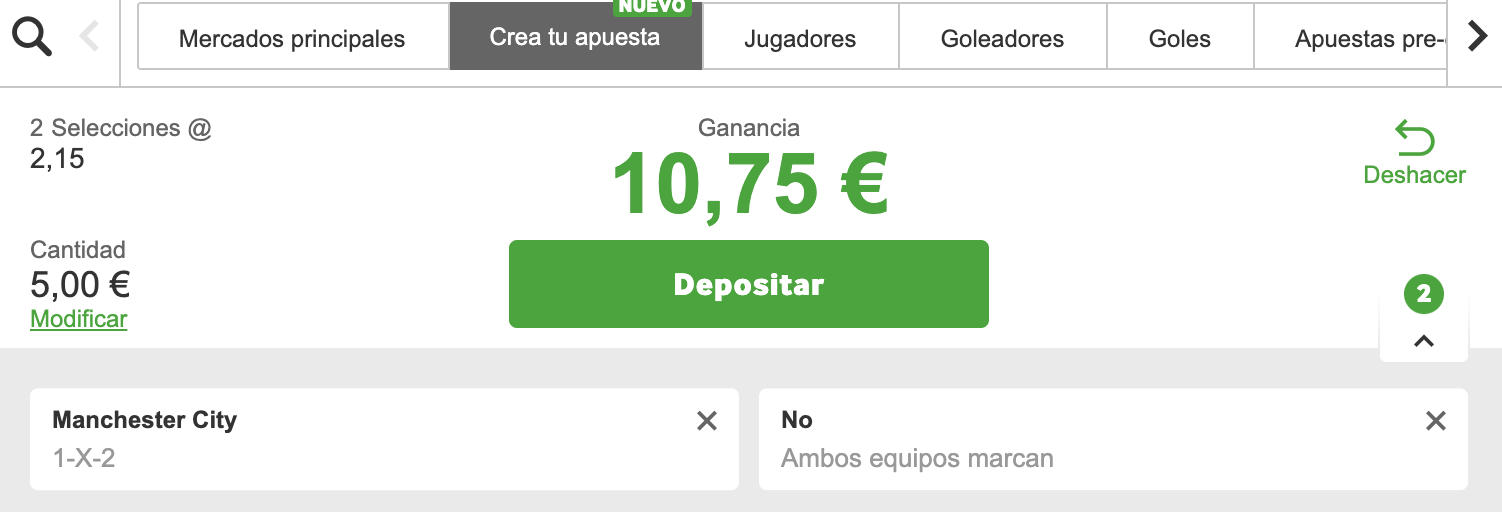The width and height of the screenshot is (1502, 512).
Task: Show previous market tabs with left arrow
Action: (x=89, y=38)
